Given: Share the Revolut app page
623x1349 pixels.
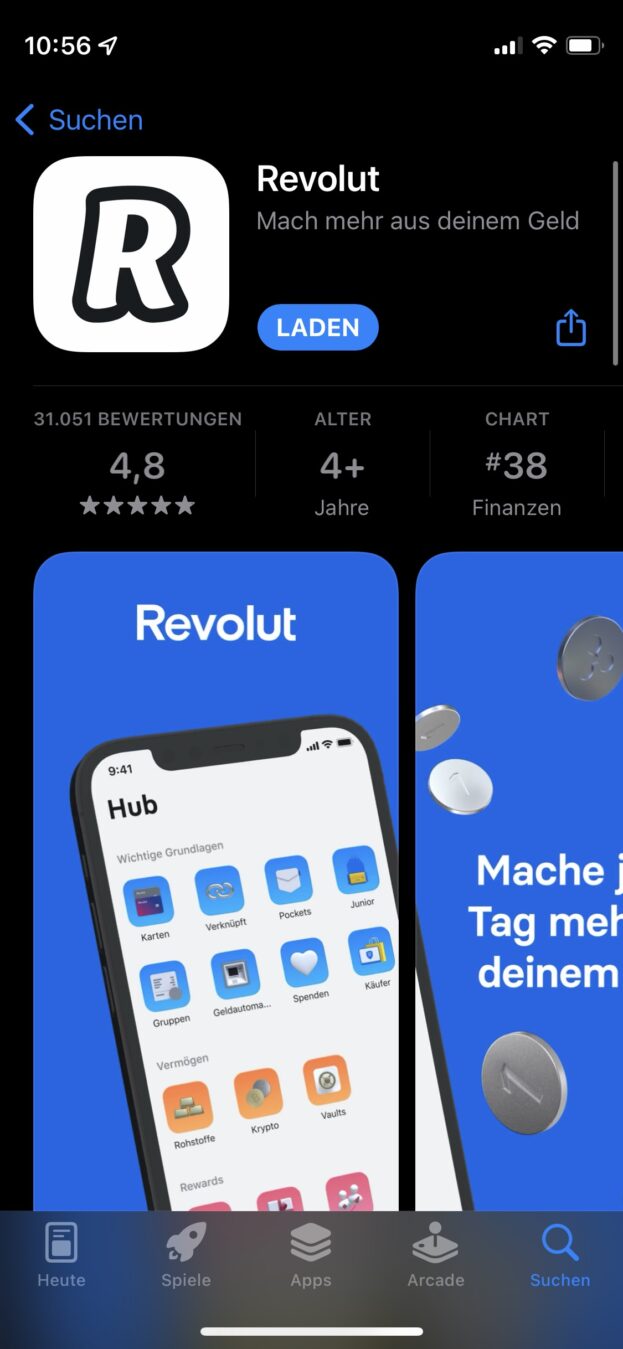Looking at the screenshot, I should (x=570, y=327).
